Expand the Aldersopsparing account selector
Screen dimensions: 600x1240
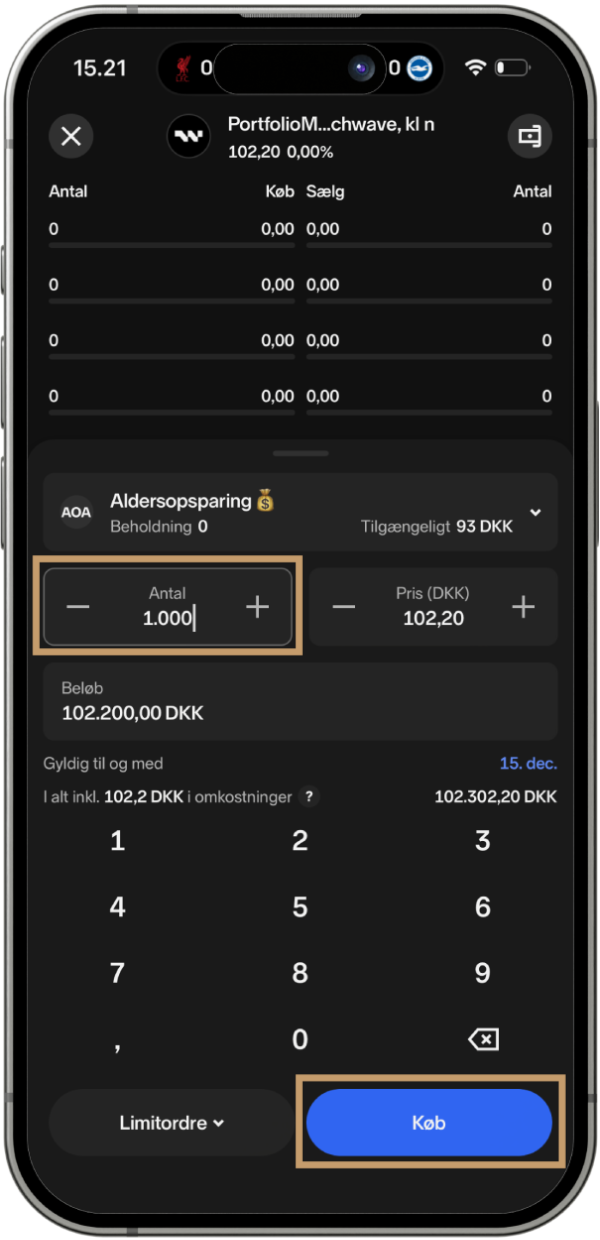[535, 512]
